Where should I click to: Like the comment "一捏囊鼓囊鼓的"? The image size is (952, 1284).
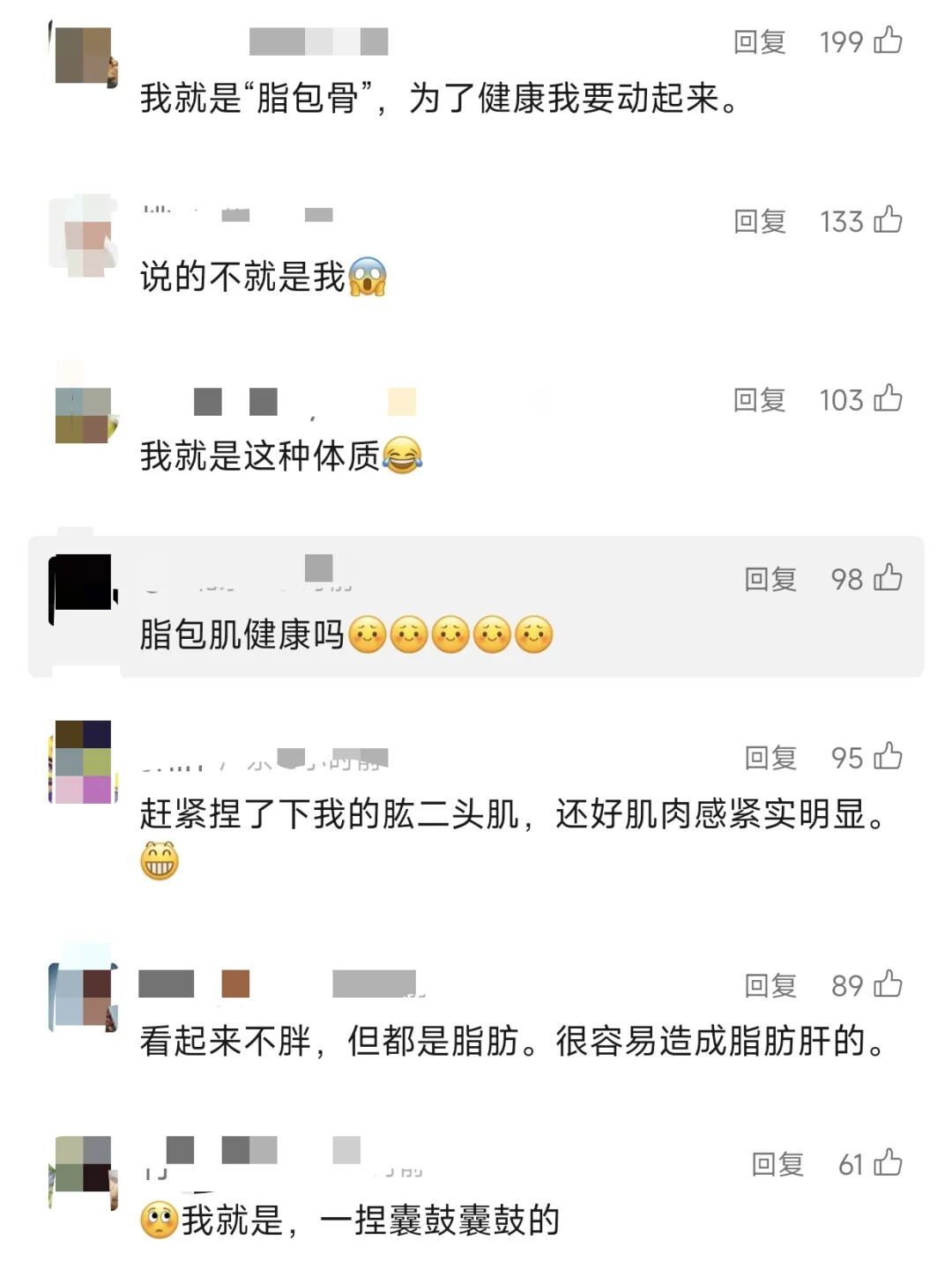click(888, 1163)
